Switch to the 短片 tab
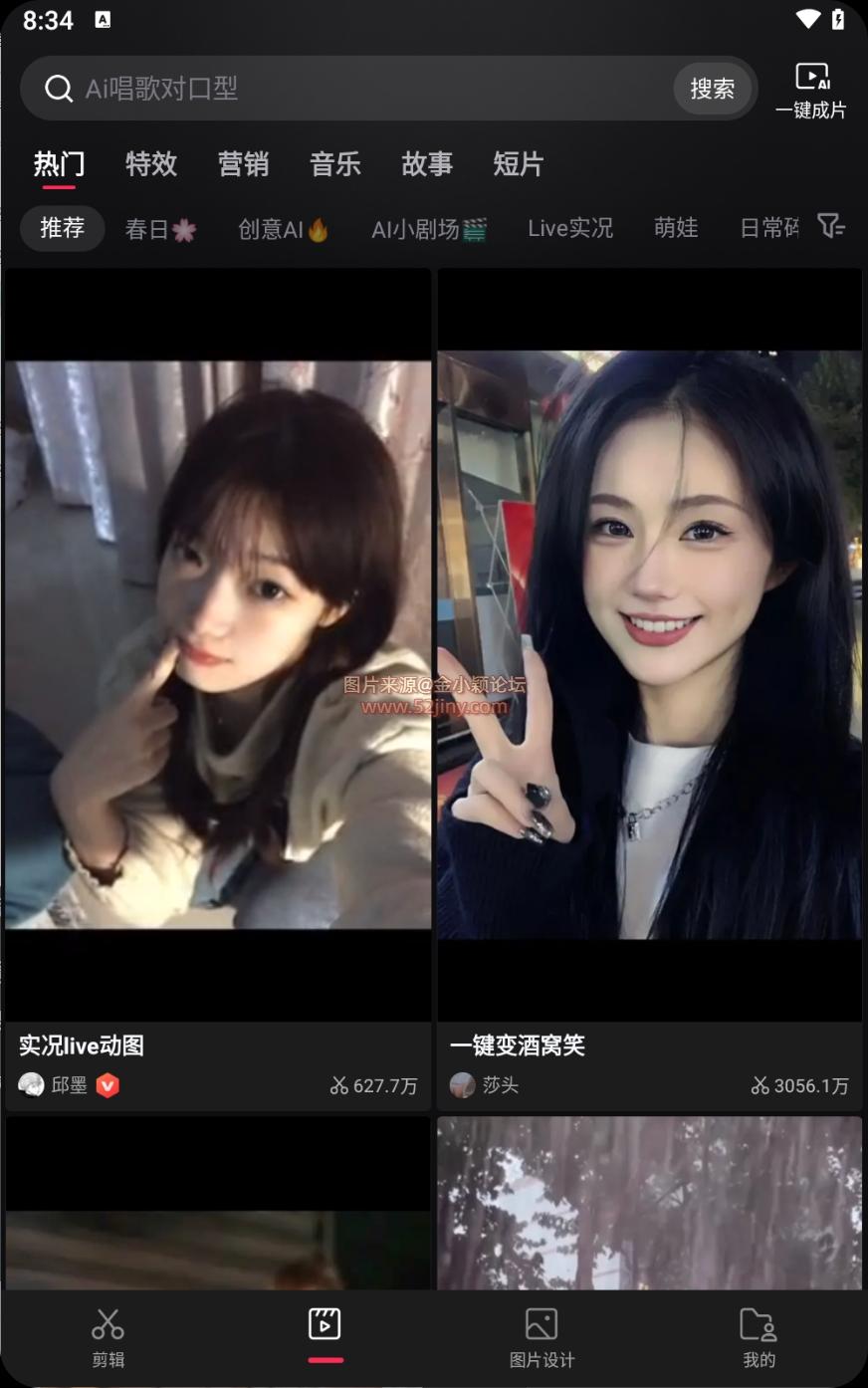Viewport: 868px width, 1388px height. coord(519,164)
